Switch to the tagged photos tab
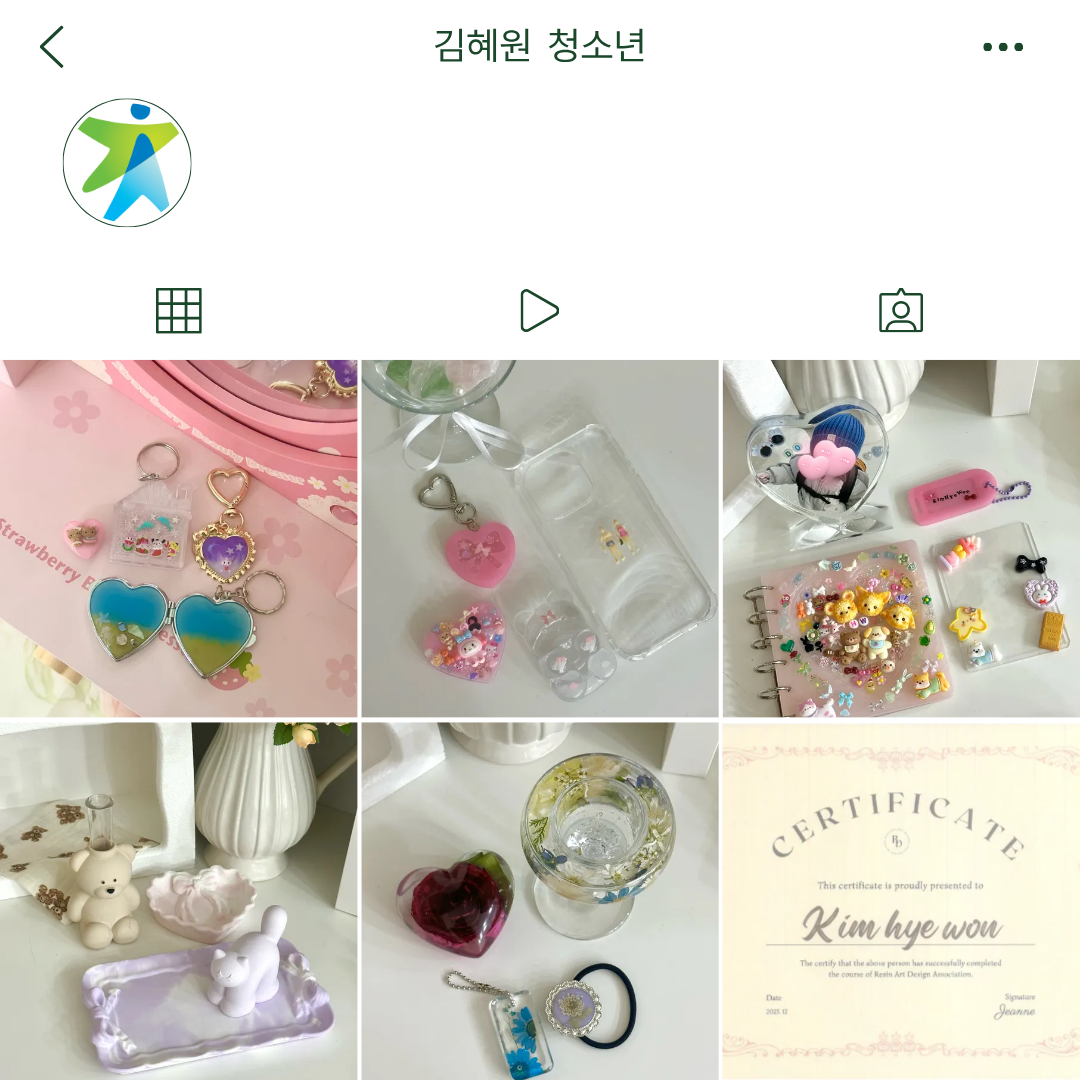Screen dimensions: 1080x1080 [900, 311]
